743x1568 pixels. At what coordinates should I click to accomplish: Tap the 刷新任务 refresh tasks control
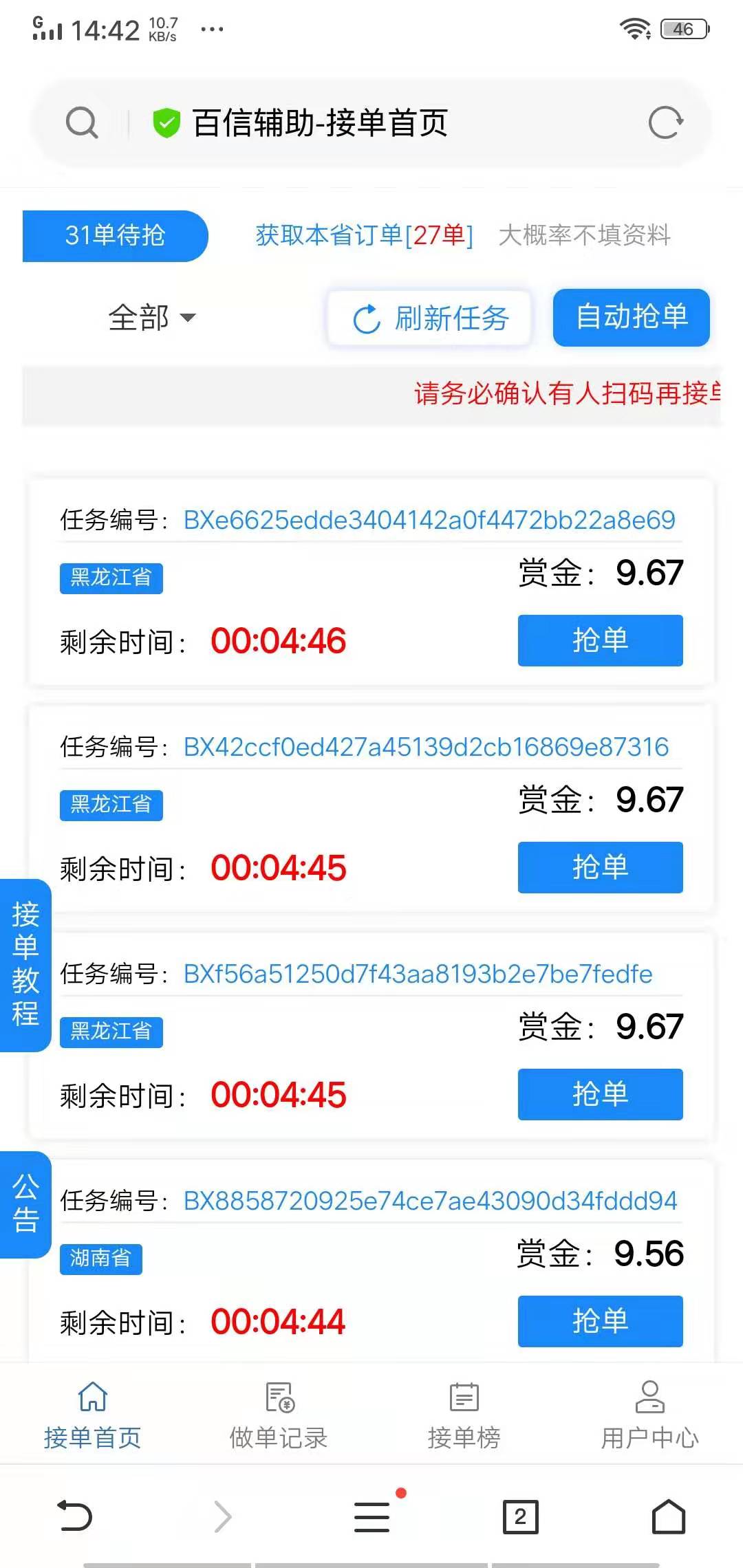tap(428, 318)
